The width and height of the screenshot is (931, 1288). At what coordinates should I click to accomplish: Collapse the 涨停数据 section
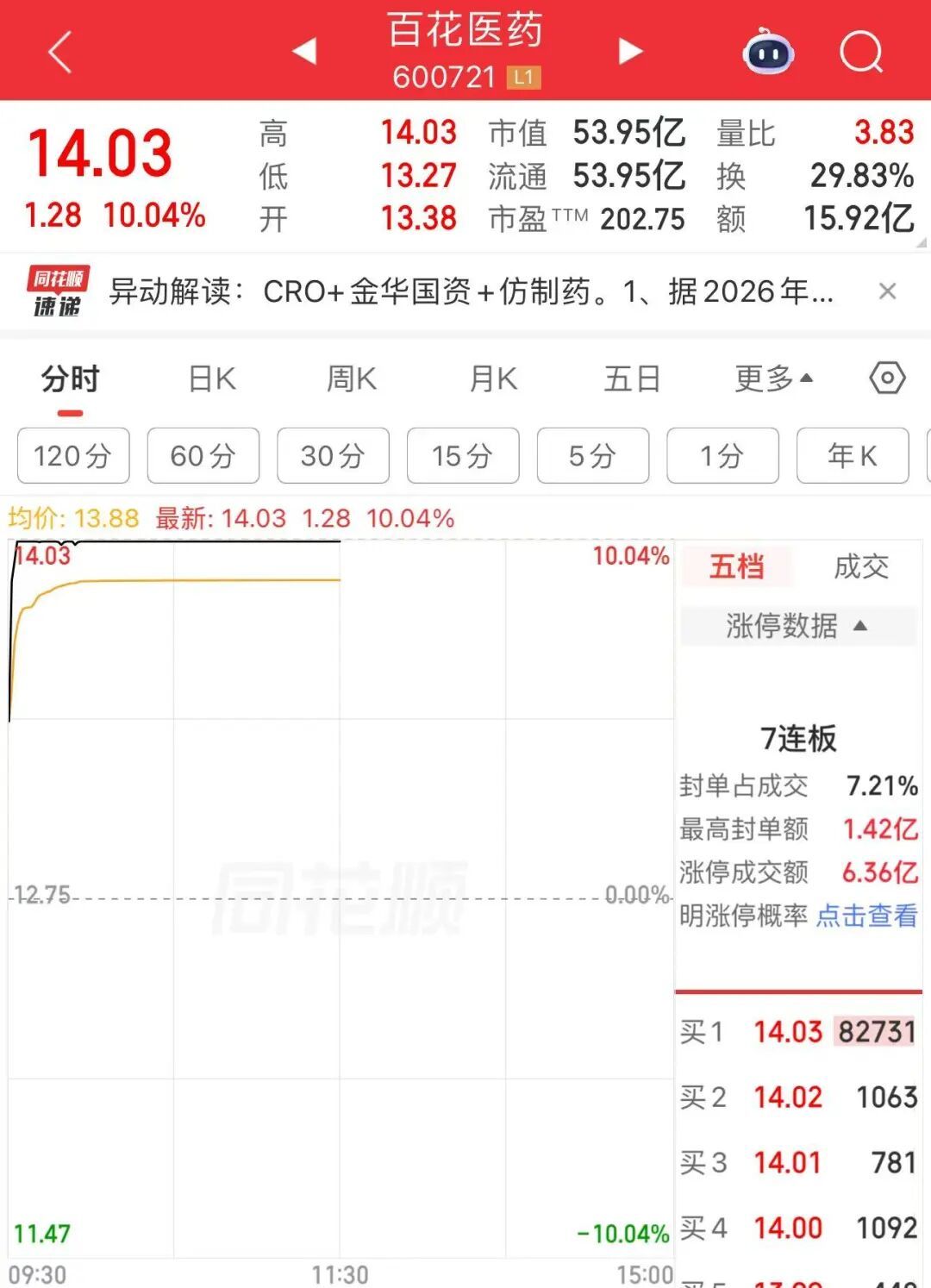(798, 626)
